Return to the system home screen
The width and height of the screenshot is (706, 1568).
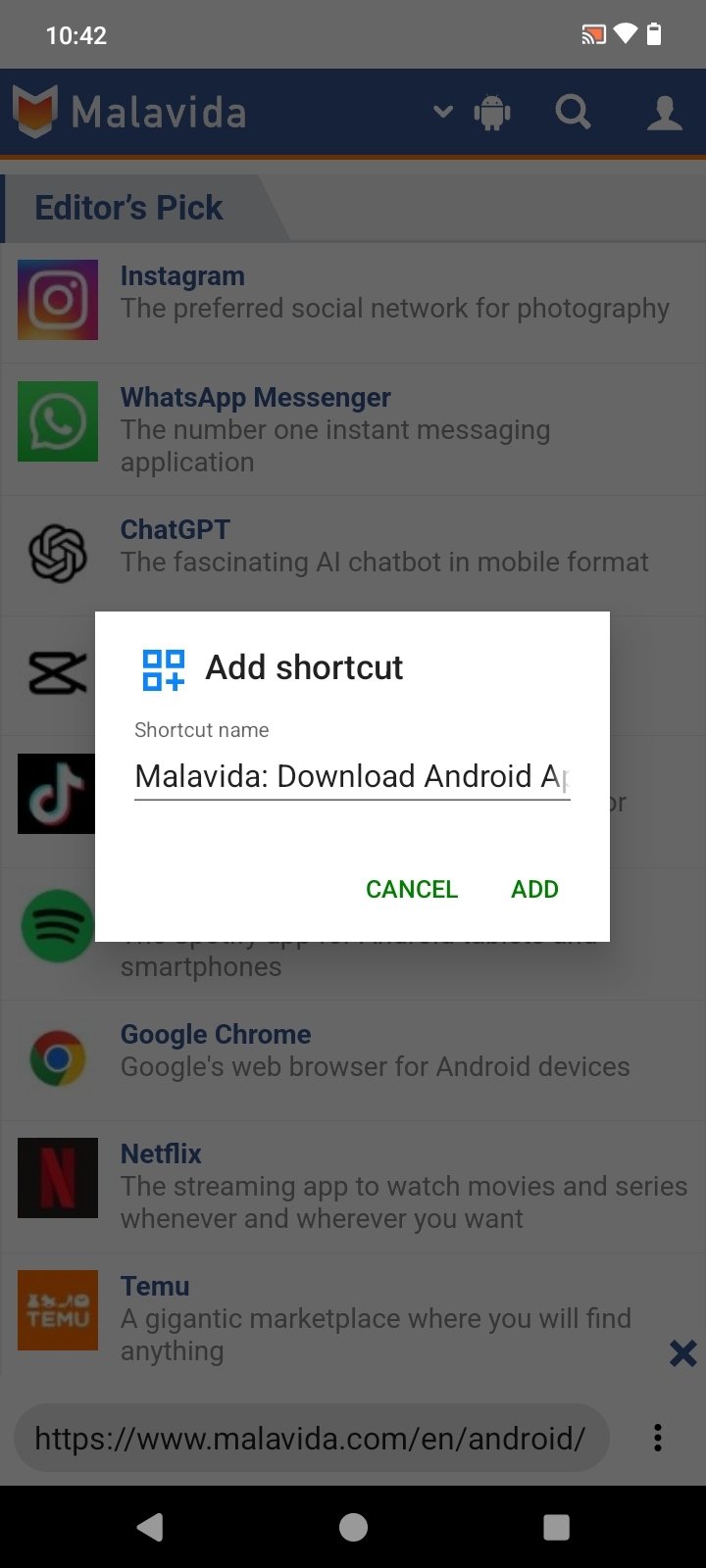click(353, 1527)
